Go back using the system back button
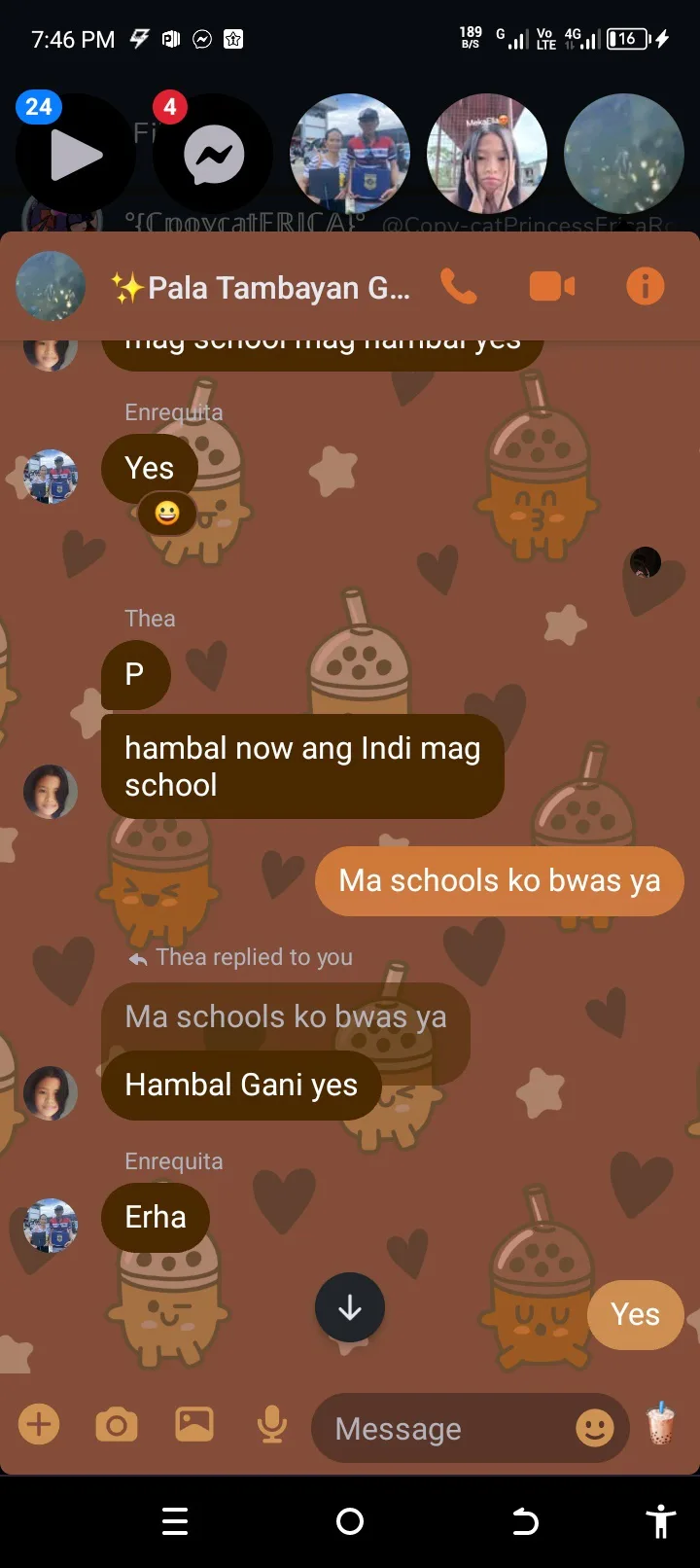The image size is (700, 1568). [x=525, y=1521]
